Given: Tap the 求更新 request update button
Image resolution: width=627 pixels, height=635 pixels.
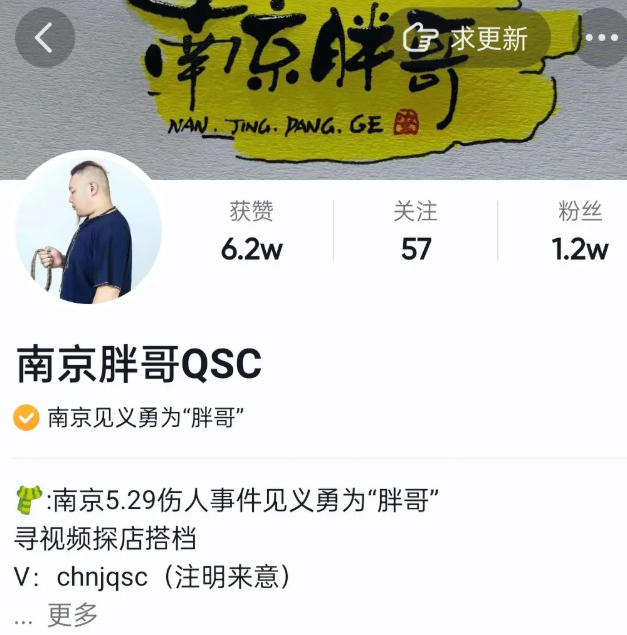Looking at the screenshot, I should 466,39.
